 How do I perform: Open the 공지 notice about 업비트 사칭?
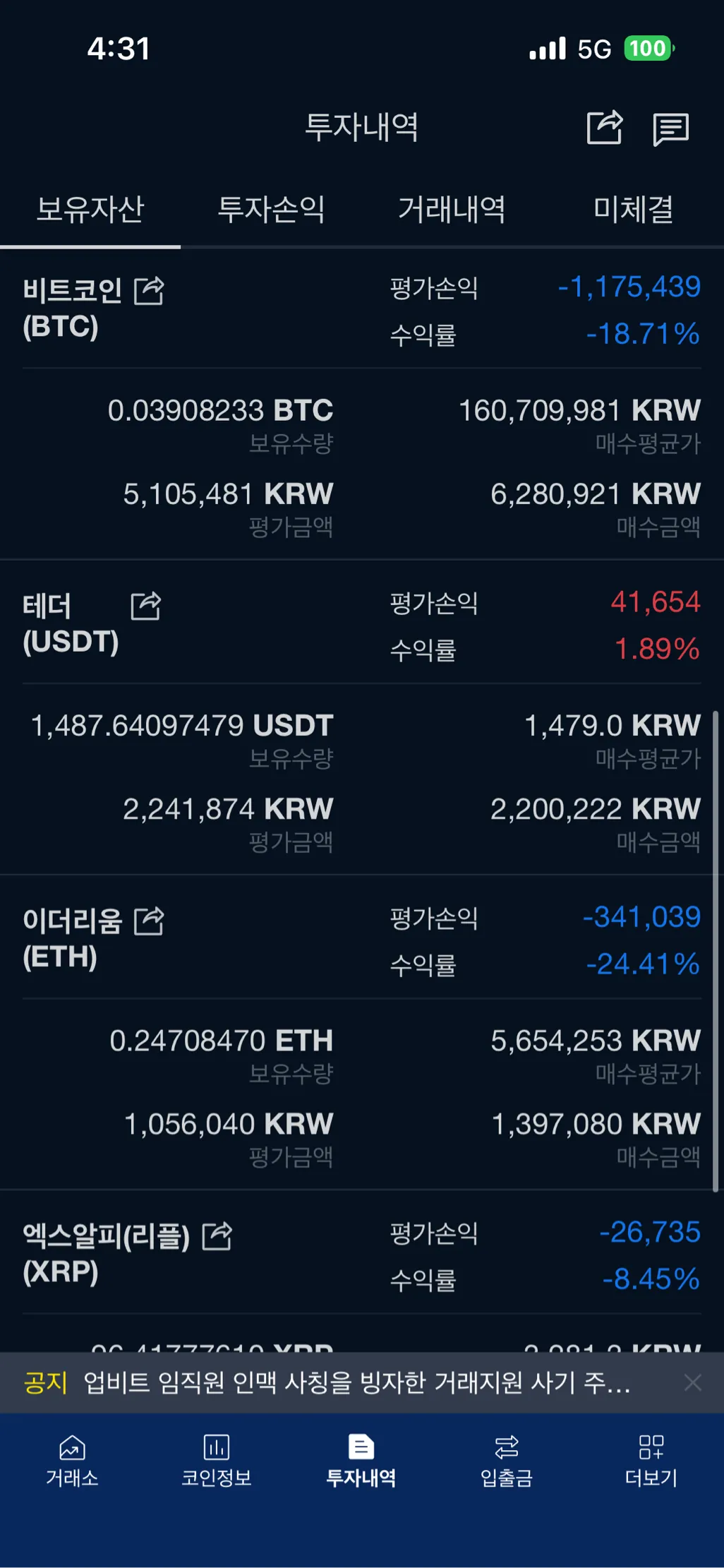[x=356, y=1383]
